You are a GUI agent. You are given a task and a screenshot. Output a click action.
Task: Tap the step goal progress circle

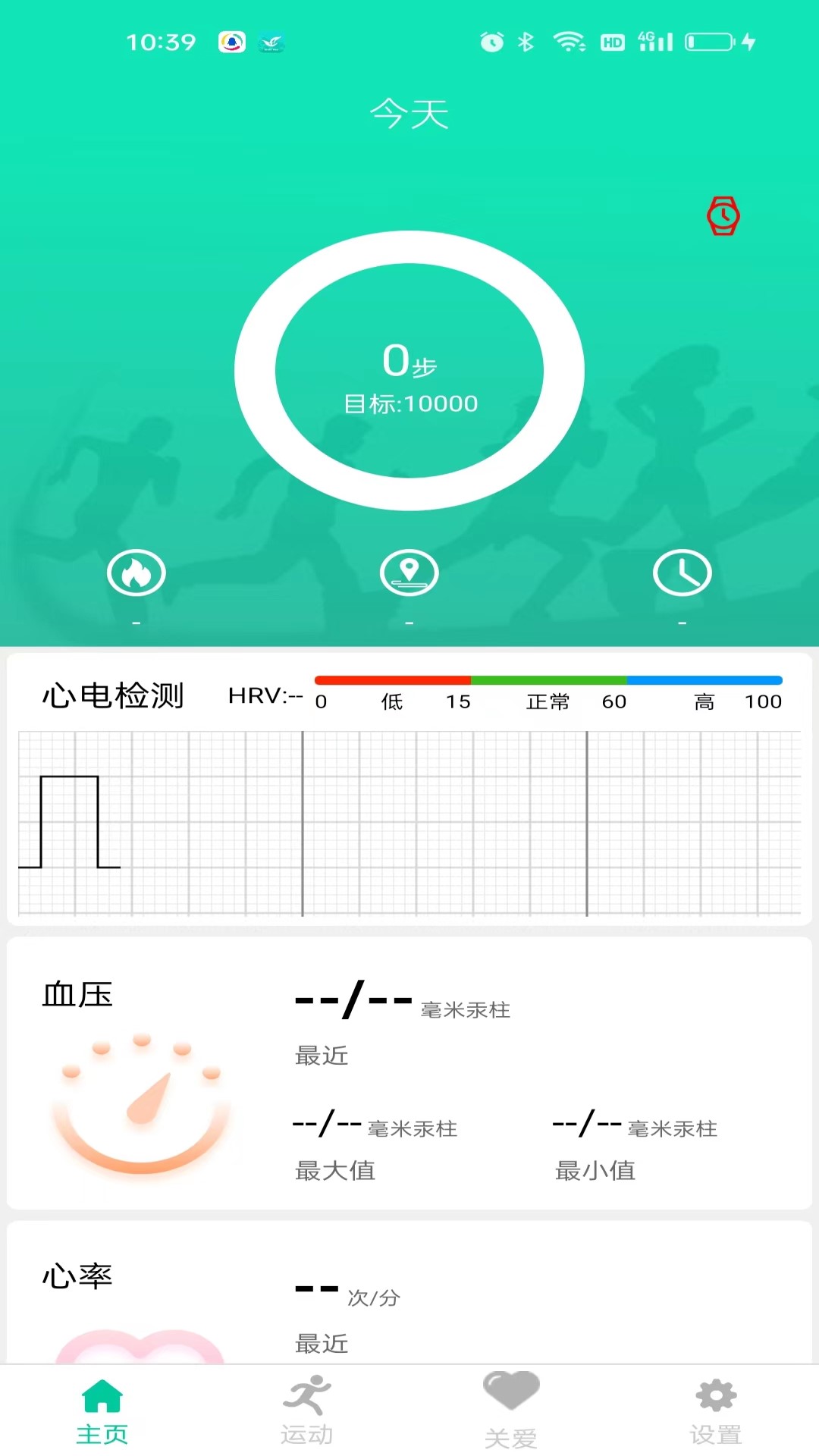pos(409,372)
